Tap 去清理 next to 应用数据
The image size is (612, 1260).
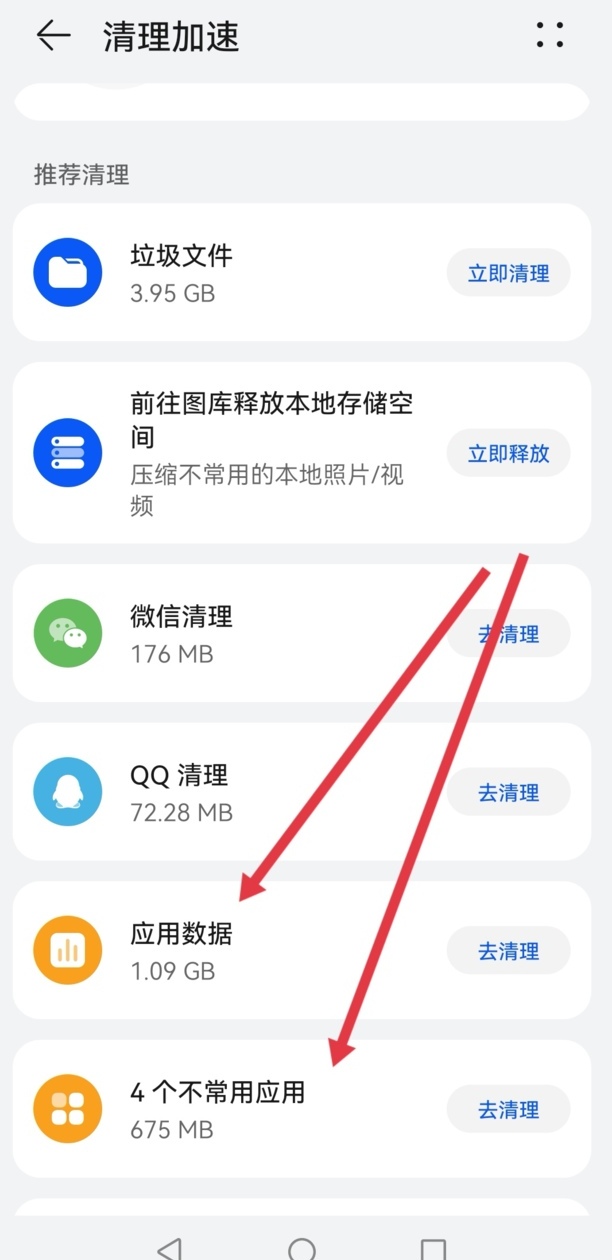pos(508,951)
